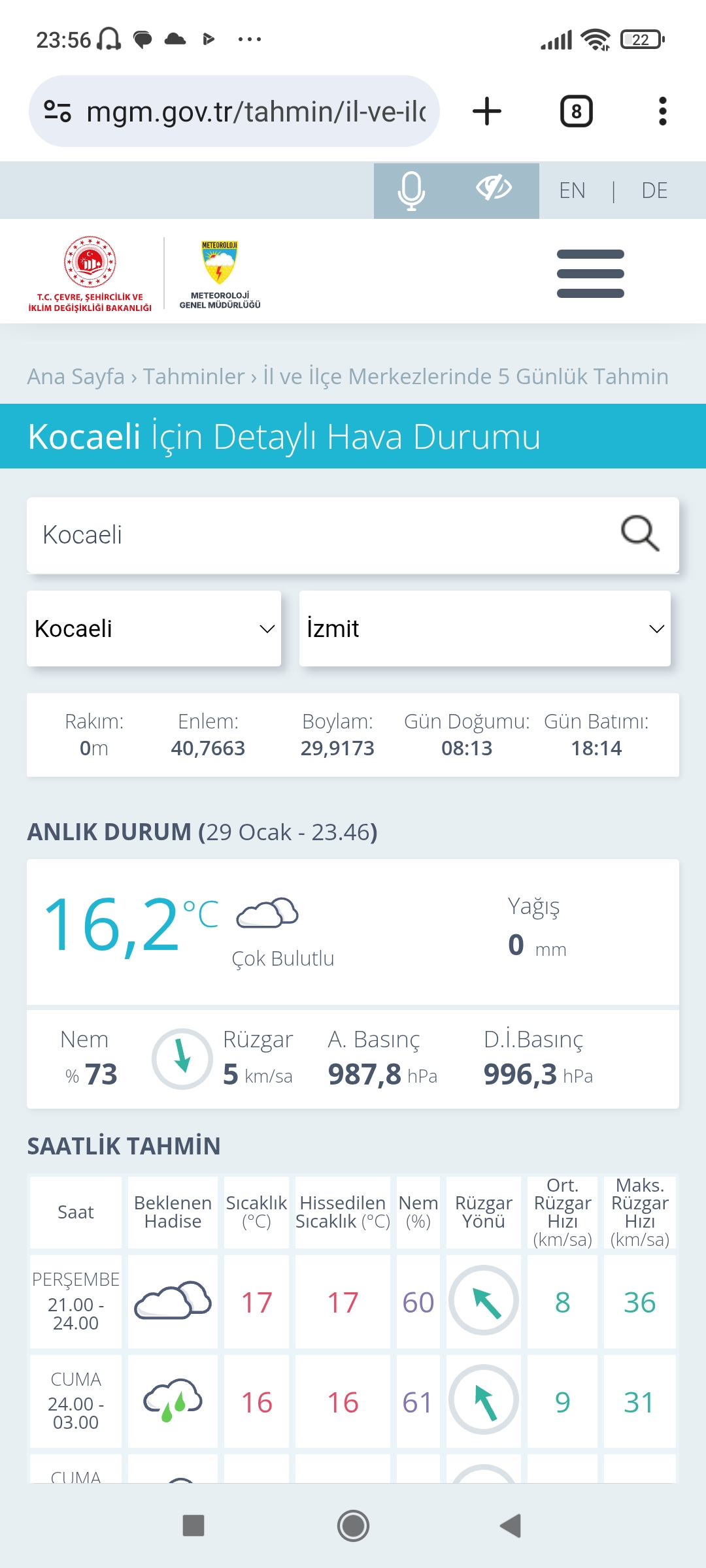Tap the browser address bar
The image size is (706, 1568).
tap(234, 111)
